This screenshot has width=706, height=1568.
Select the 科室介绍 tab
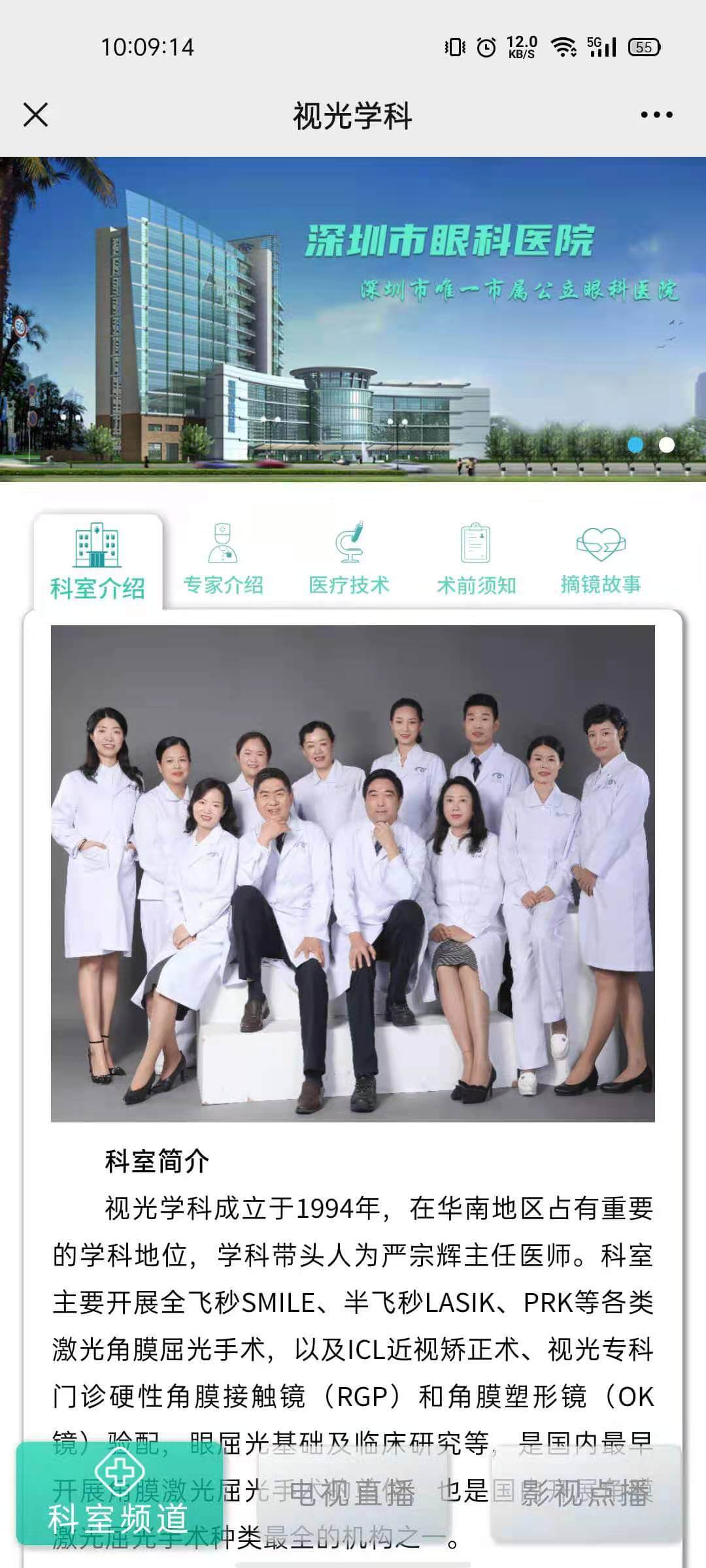pos(97,563)
